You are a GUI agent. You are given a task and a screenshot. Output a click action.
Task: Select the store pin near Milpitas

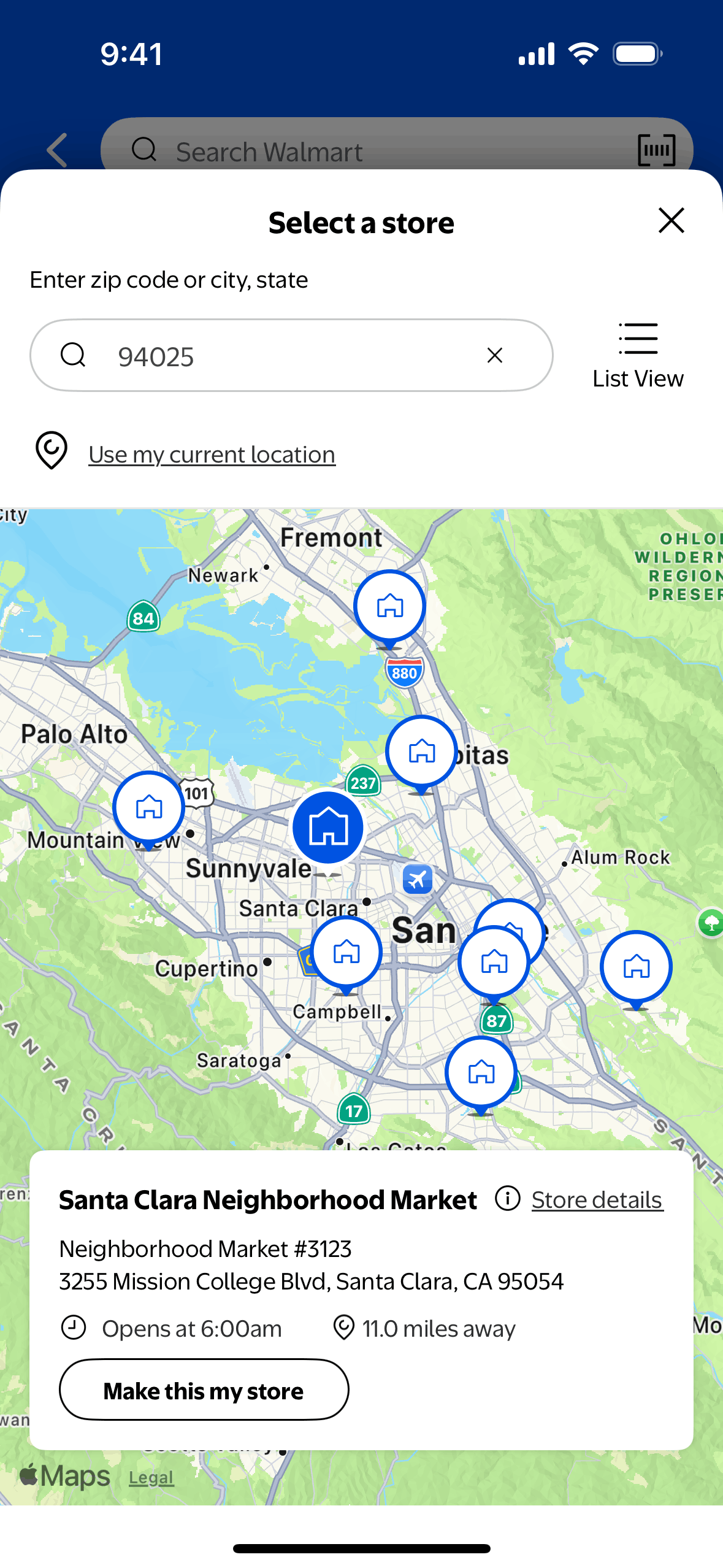tap(422, 751)
